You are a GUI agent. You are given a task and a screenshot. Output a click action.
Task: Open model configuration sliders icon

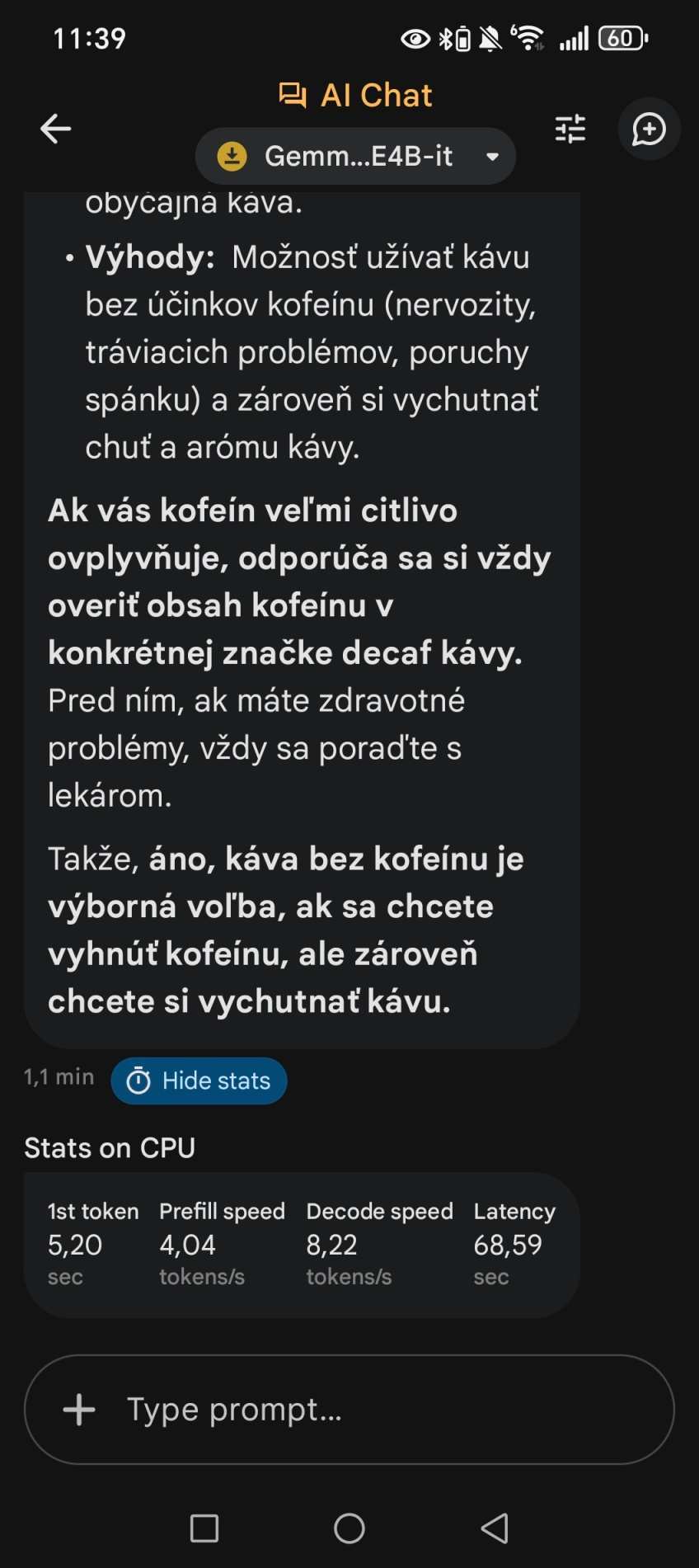coord(570,129)
